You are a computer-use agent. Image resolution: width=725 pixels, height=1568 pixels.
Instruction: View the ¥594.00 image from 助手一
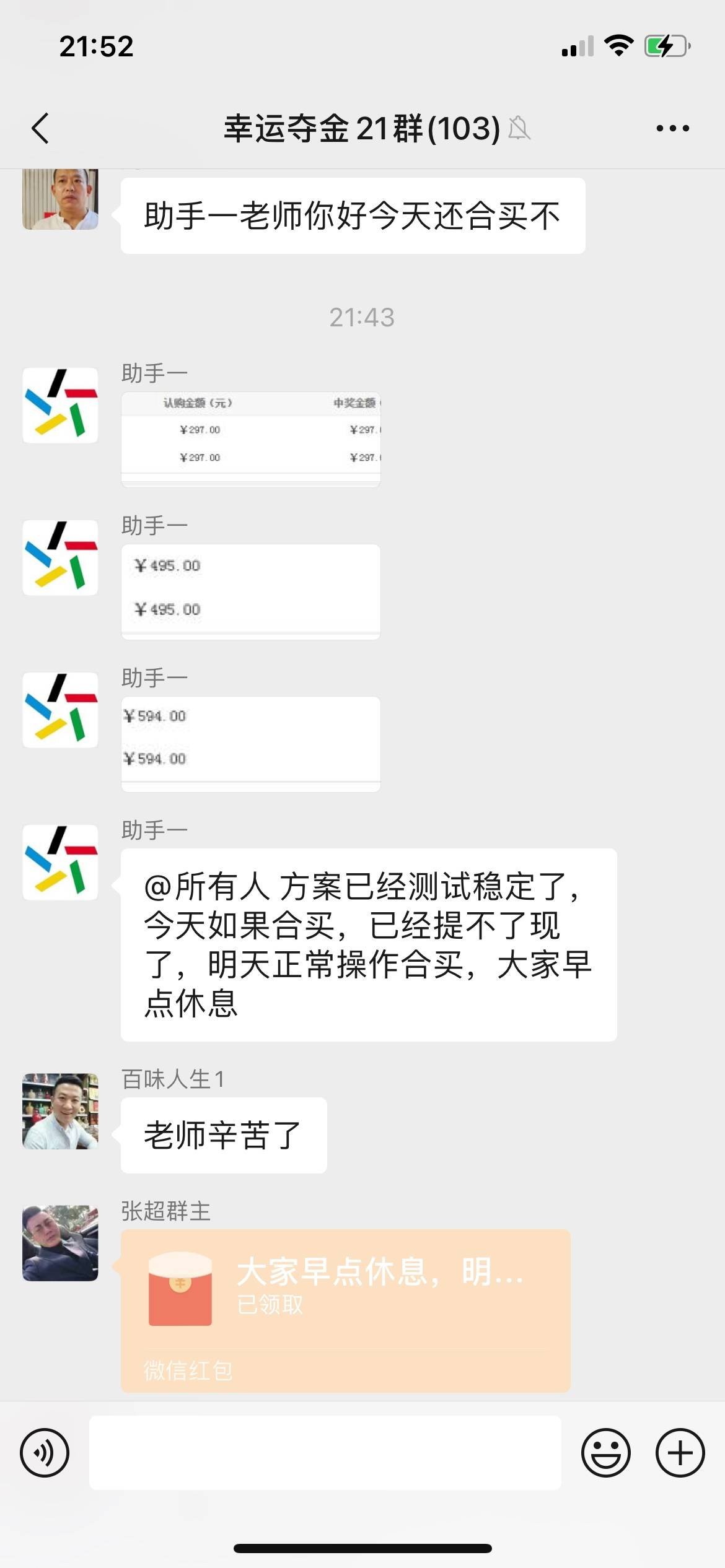(250, 744)
